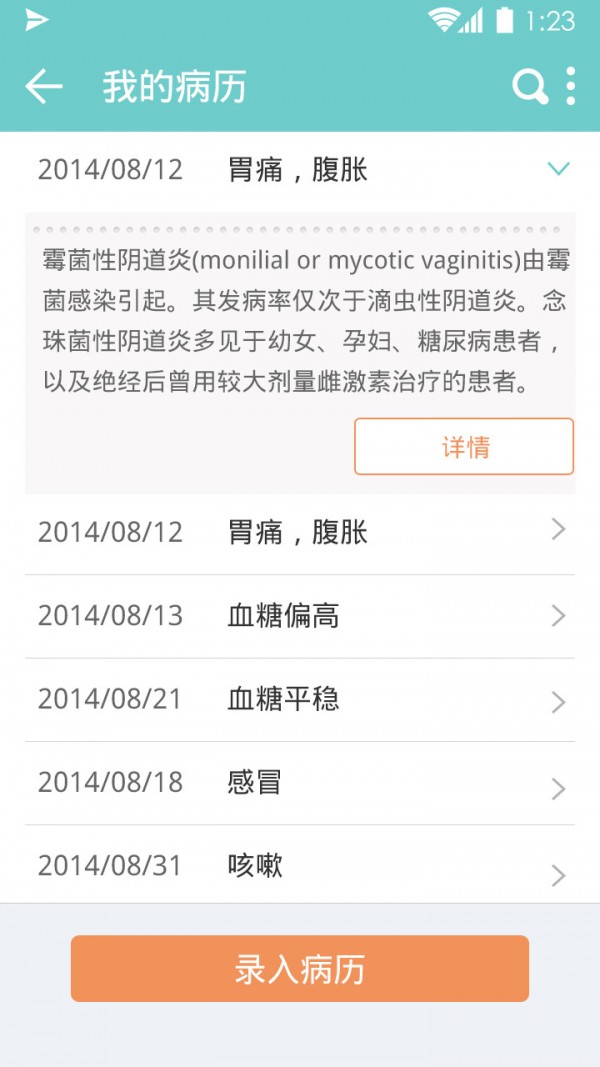Collapse the expanded 胃痛，腹胀 record

558,169
